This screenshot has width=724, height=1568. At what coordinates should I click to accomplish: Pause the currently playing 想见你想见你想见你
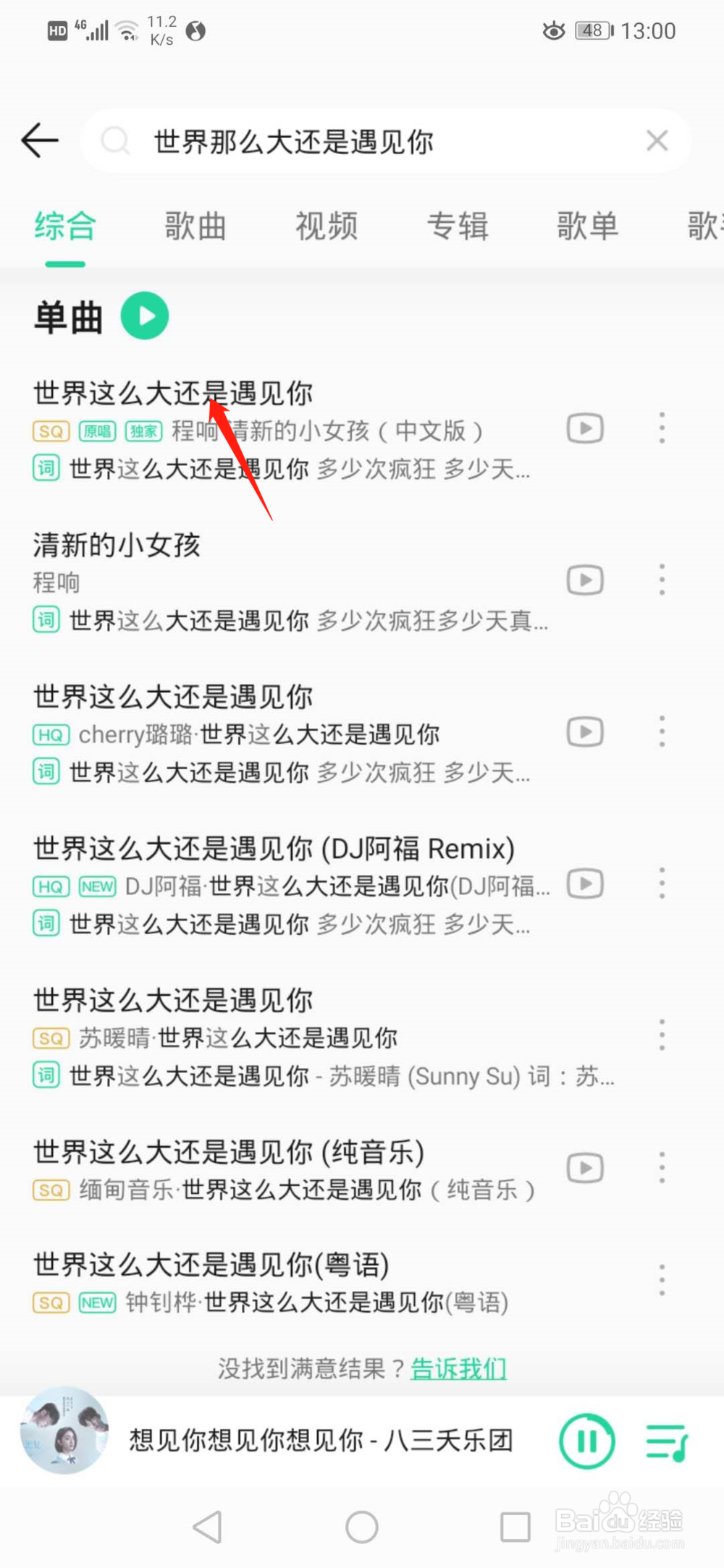586,1441
